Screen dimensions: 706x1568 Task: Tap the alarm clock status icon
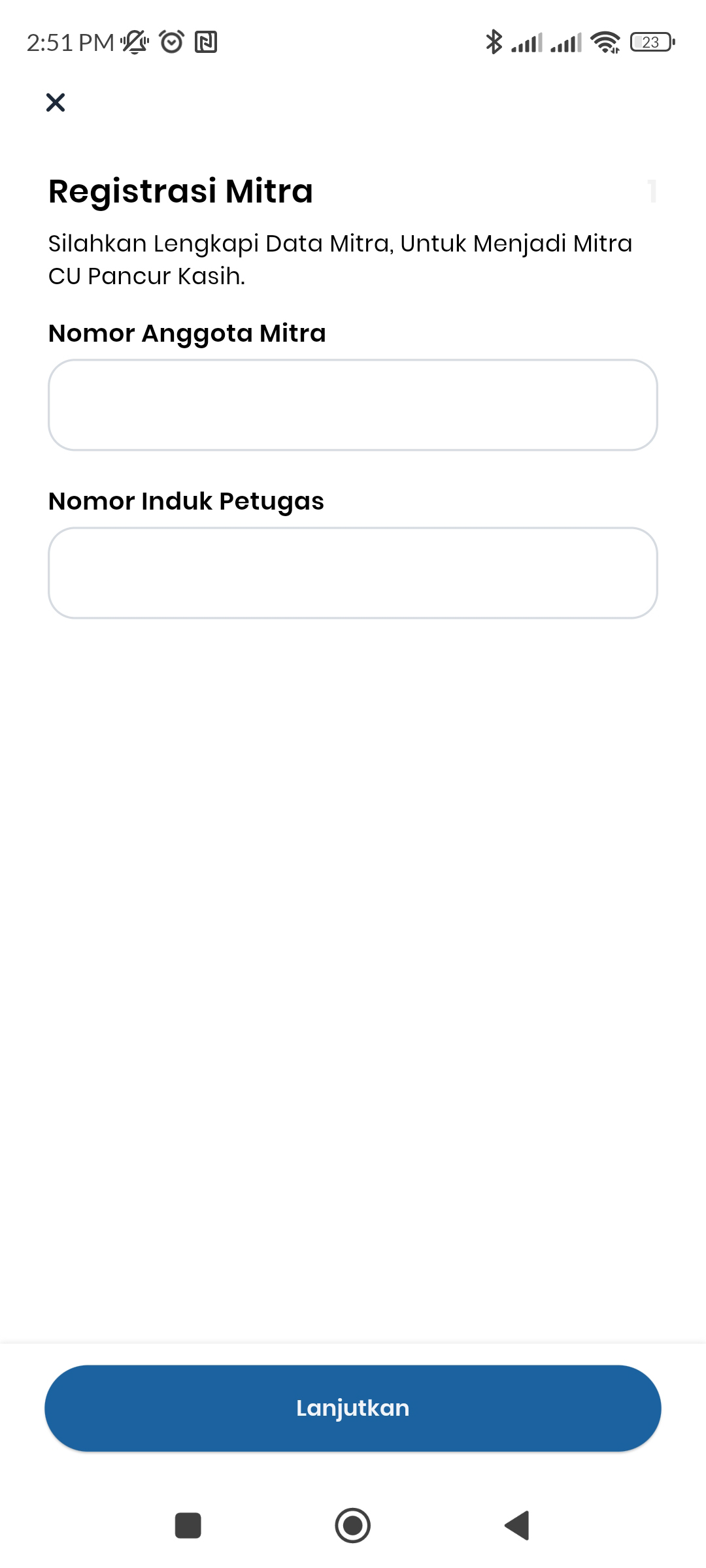tap(171, 42)
